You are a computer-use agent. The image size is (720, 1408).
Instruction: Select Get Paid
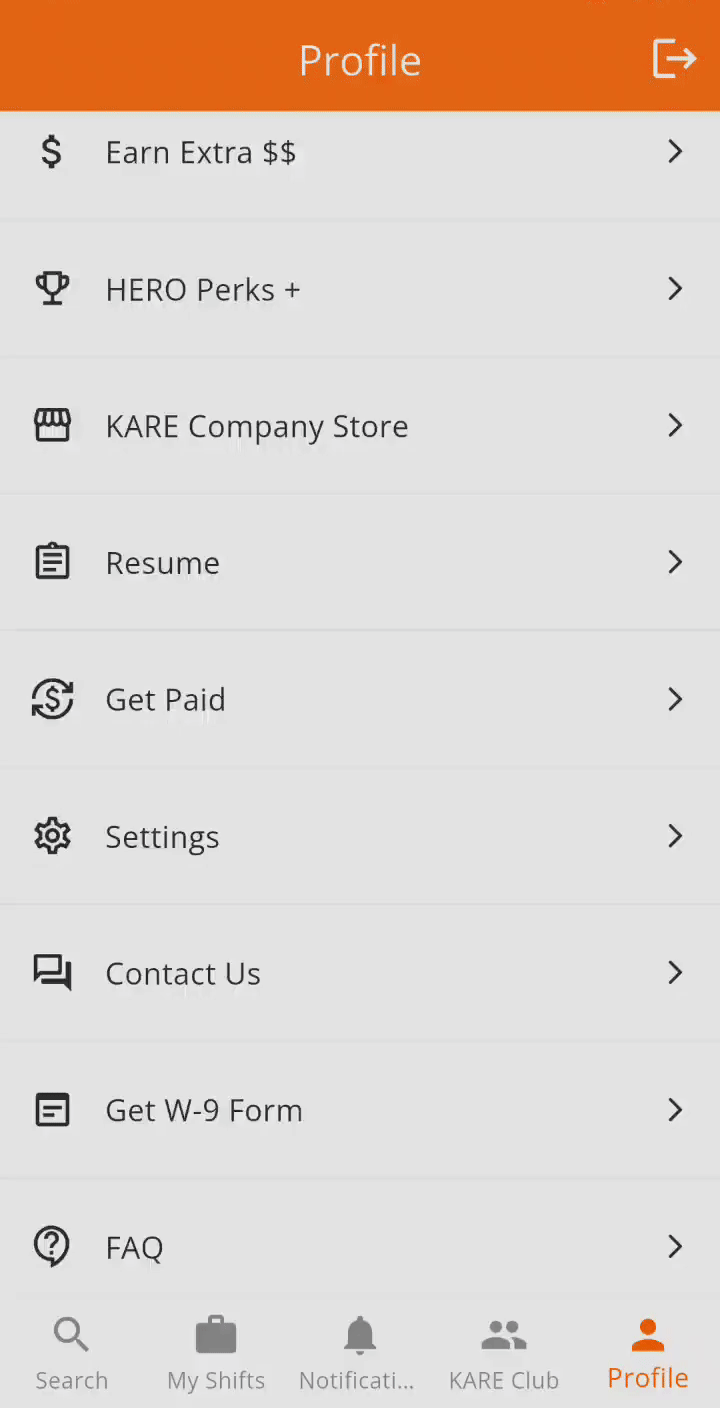click(x=360, y=700)
